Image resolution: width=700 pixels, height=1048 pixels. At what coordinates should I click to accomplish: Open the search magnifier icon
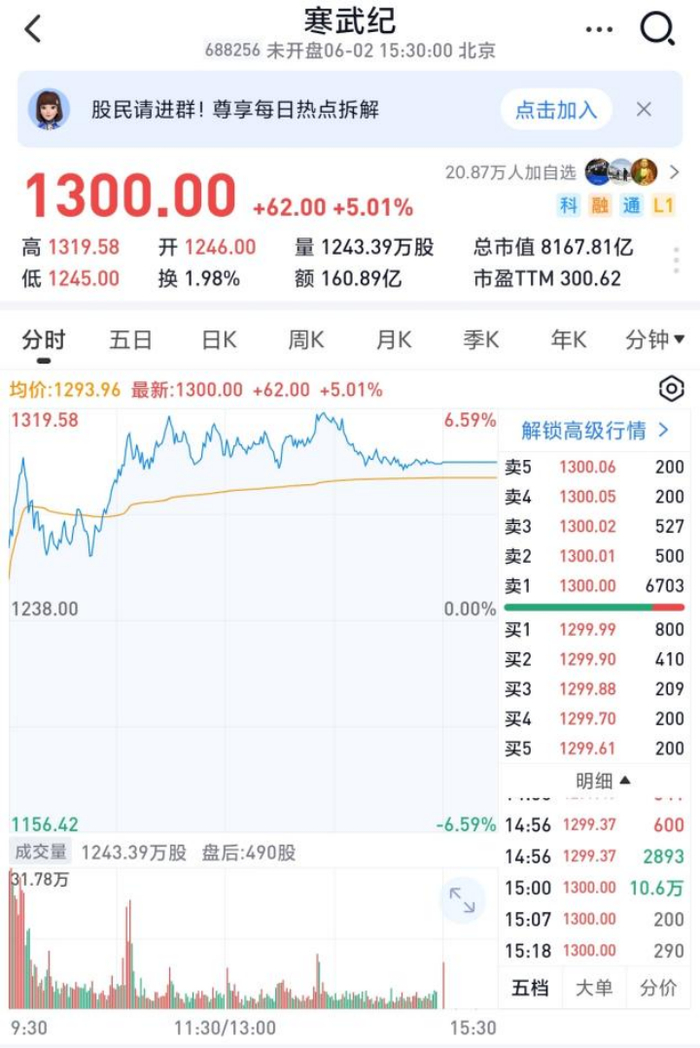[658, 29]
